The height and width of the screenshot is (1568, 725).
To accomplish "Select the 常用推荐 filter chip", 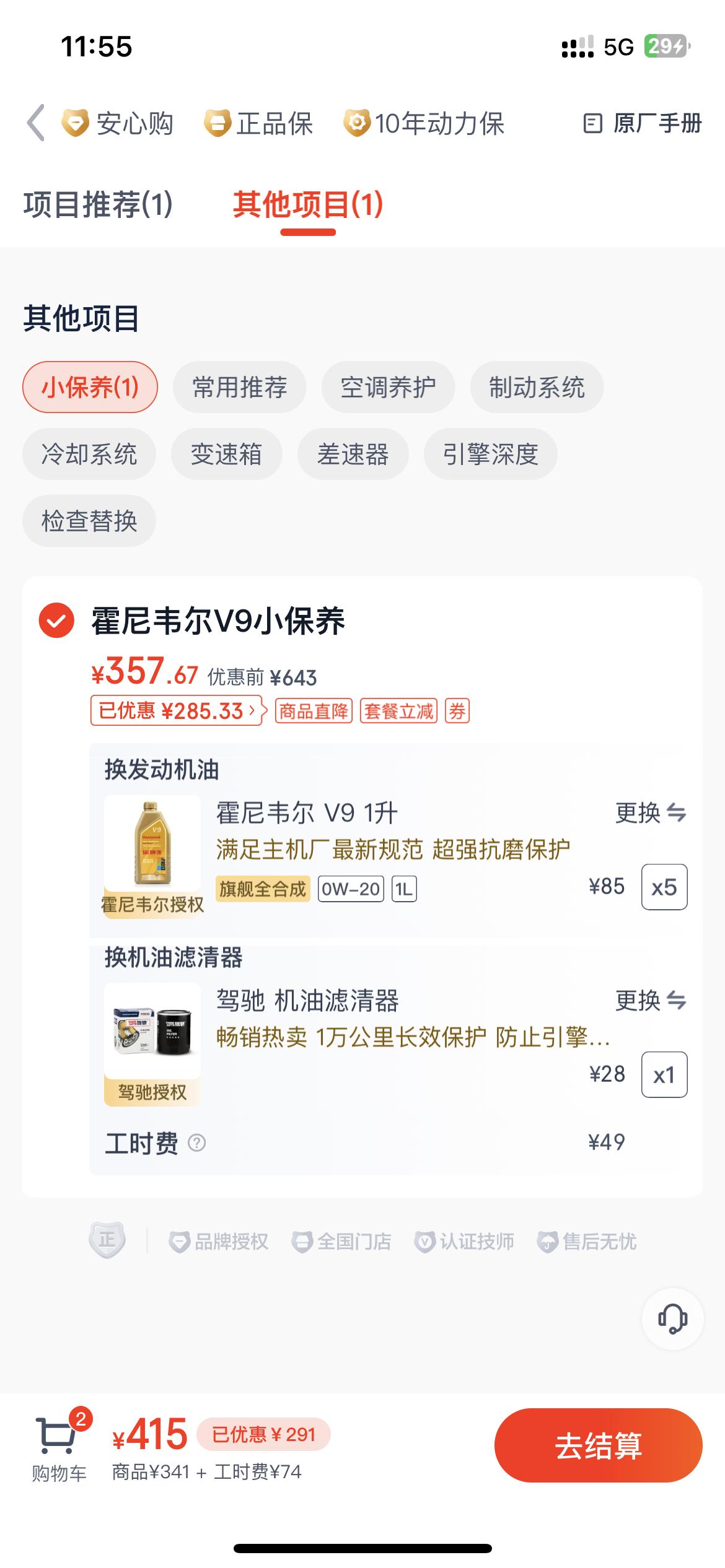I will (x=239, y=386).
